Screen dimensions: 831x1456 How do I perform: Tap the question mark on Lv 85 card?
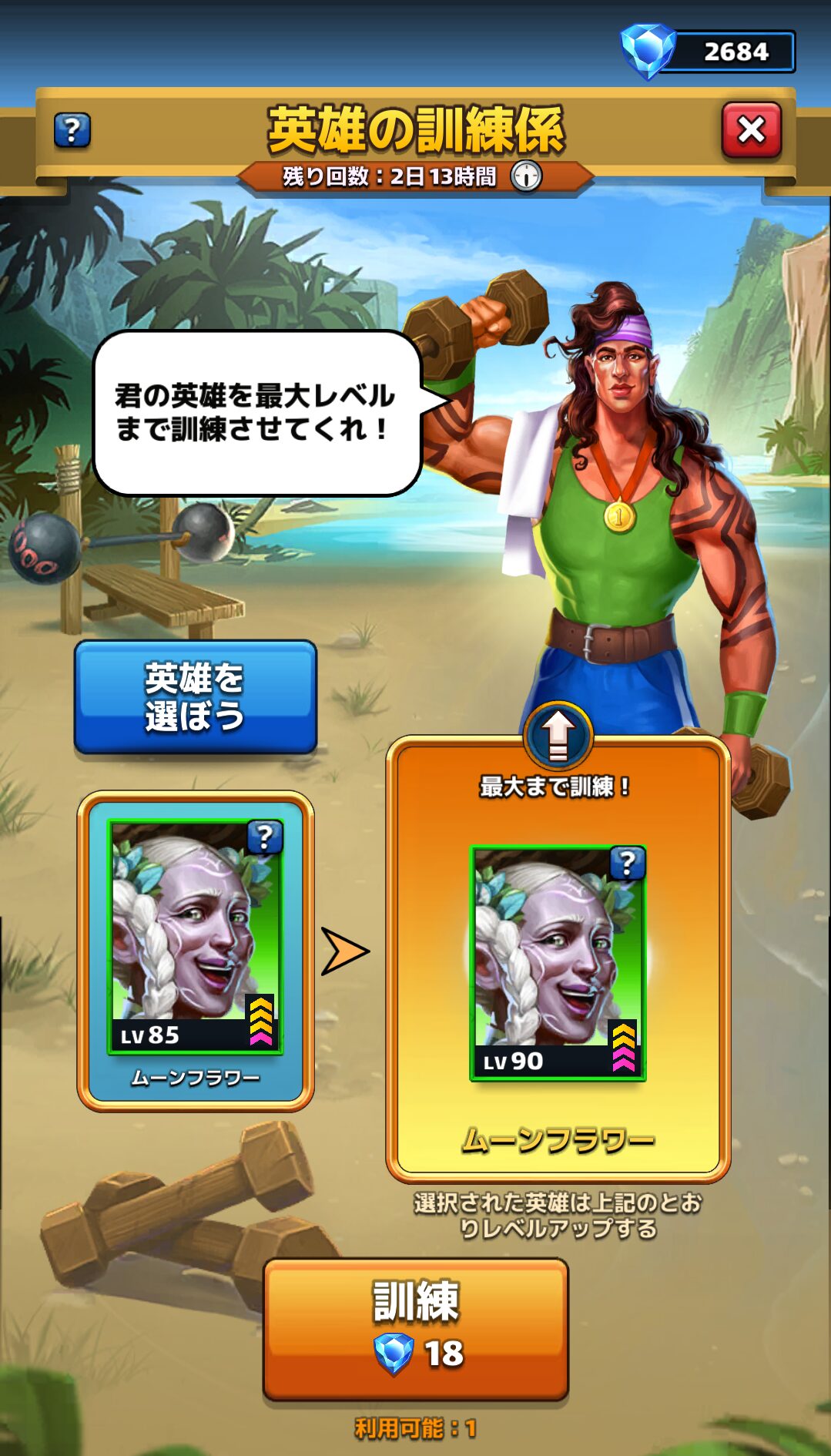pos(264,837)
